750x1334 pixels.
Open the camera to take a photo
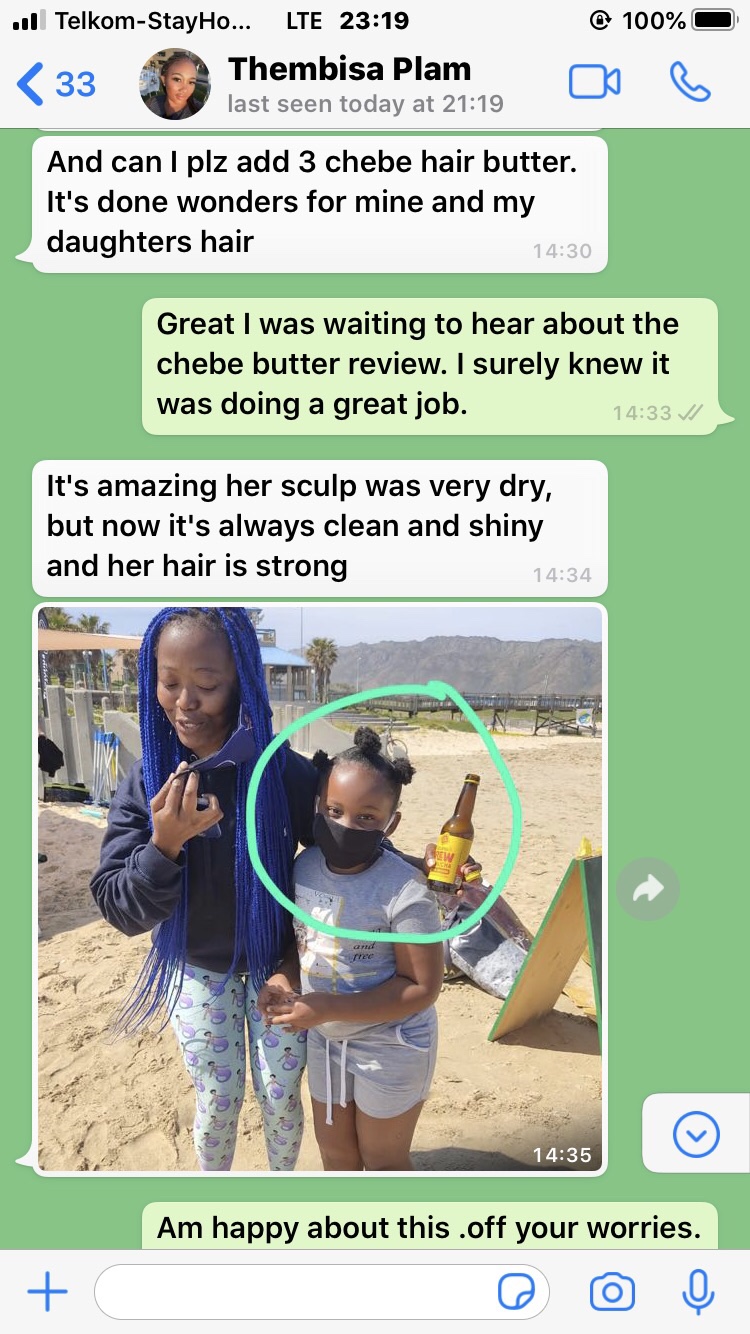(612, 1292)
